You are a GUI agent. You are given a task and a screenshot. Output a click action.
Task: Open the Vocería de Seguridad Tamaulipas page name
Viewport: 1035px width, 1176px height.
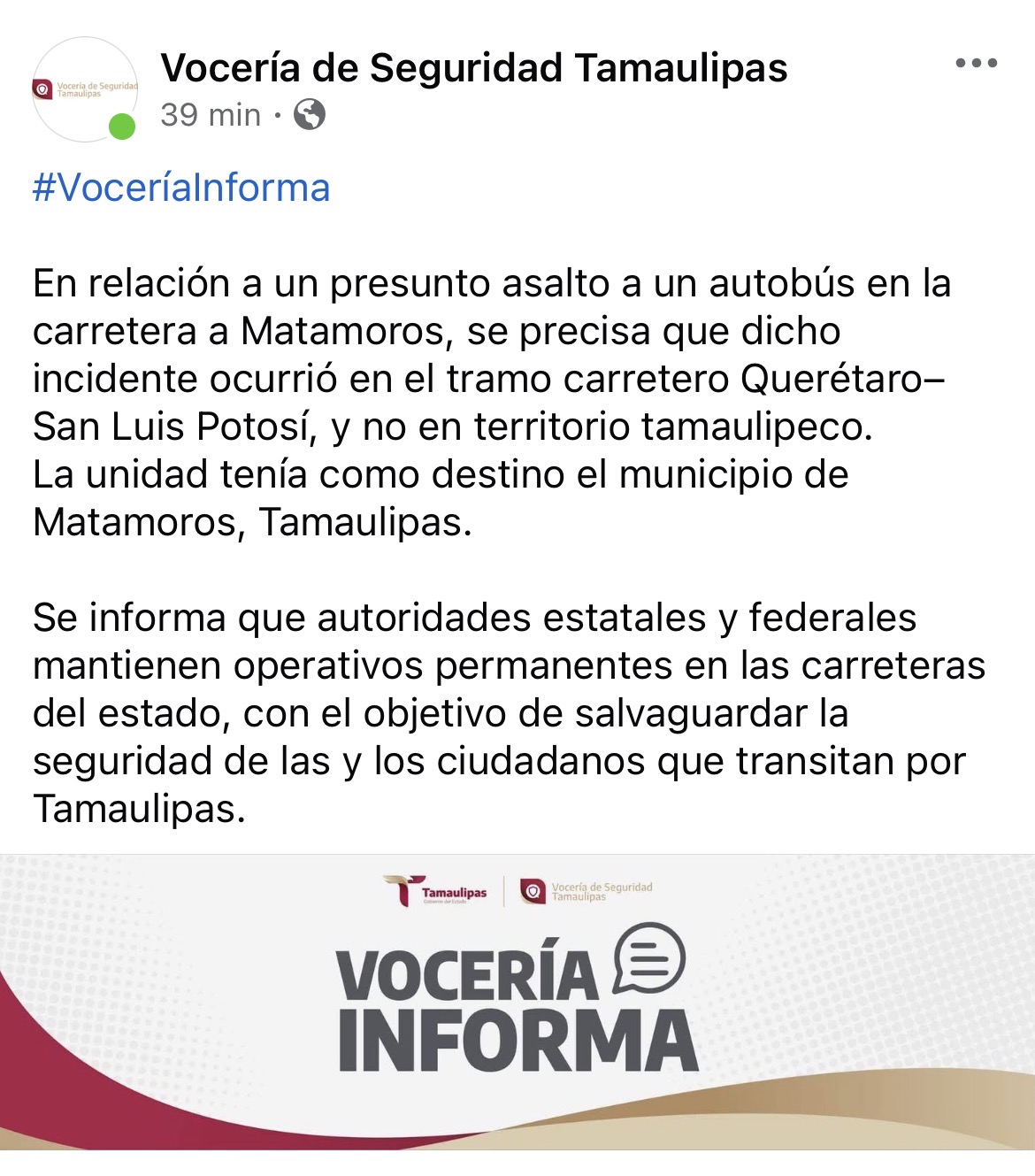click(x=473, y=68)
